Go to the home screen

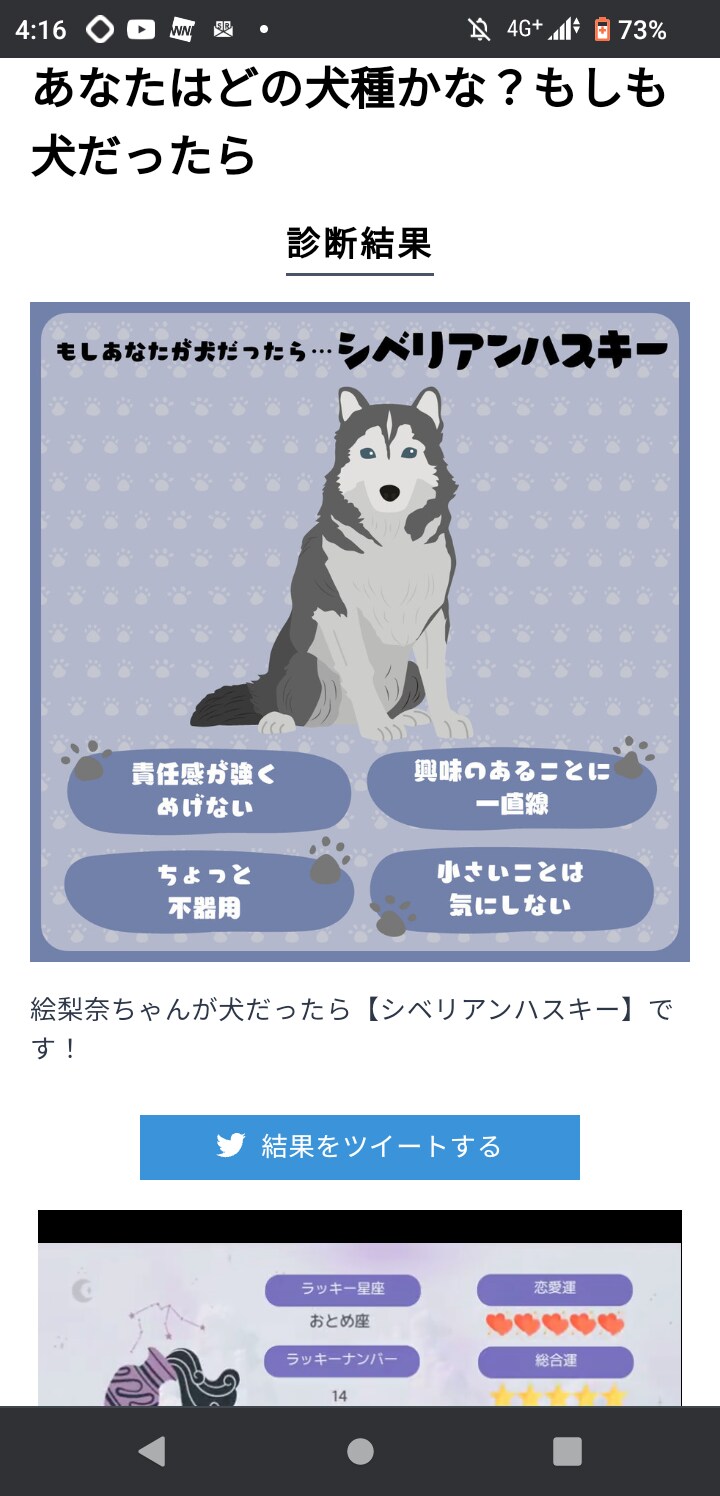360,1451
